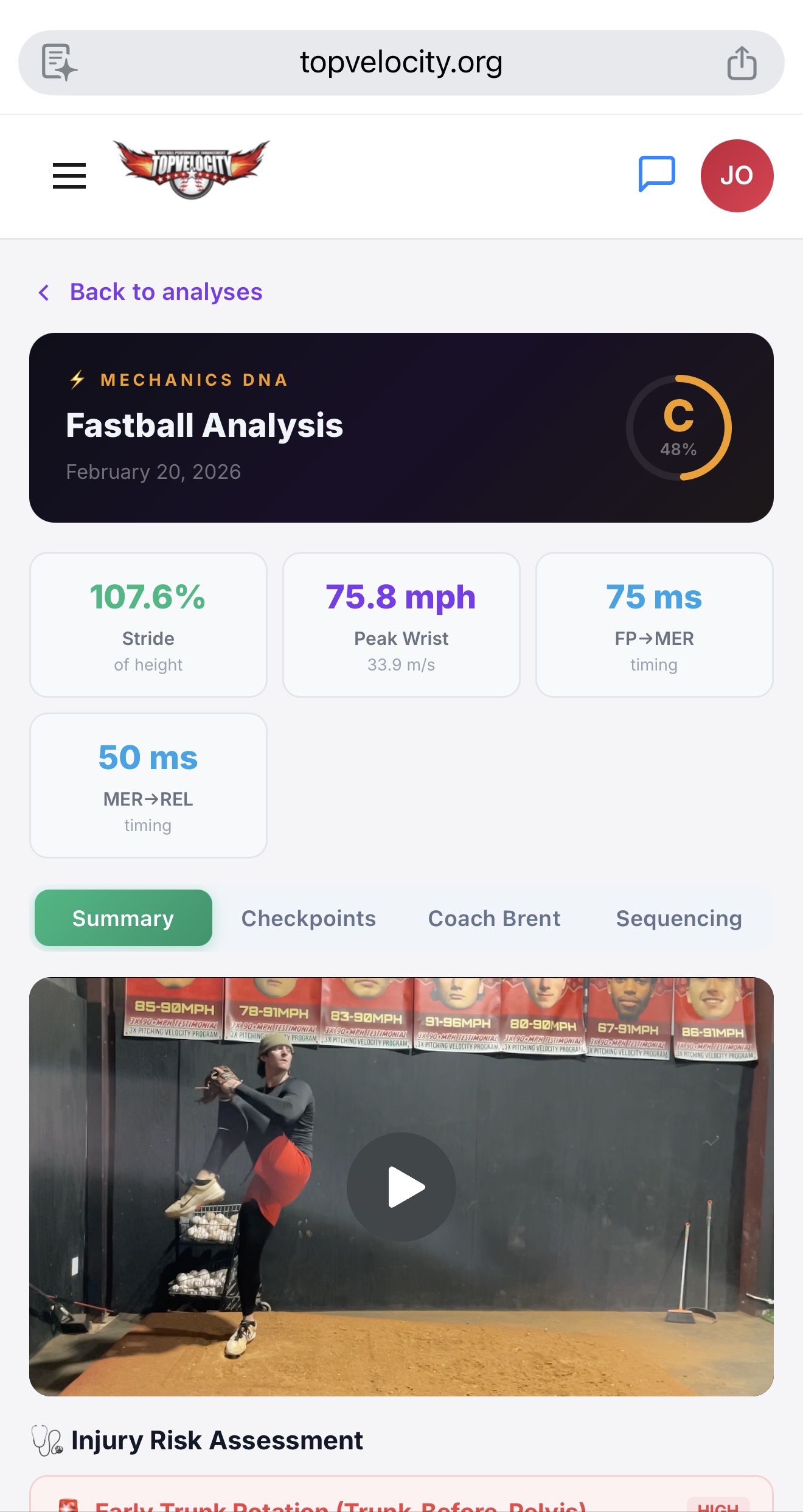
Task: Select the Summary tab
Action: 123,918
